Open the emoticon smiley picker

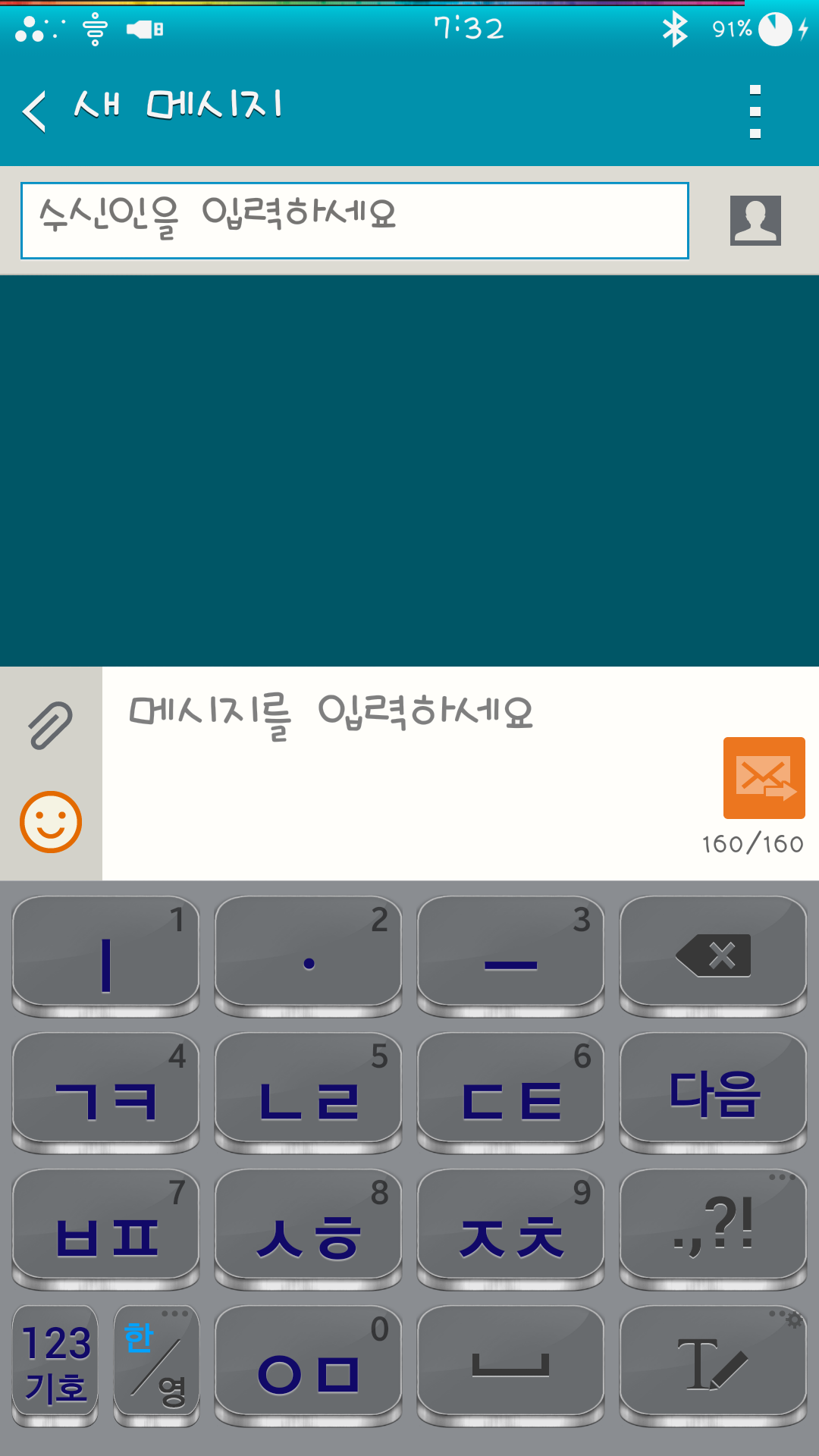(51, 822)
